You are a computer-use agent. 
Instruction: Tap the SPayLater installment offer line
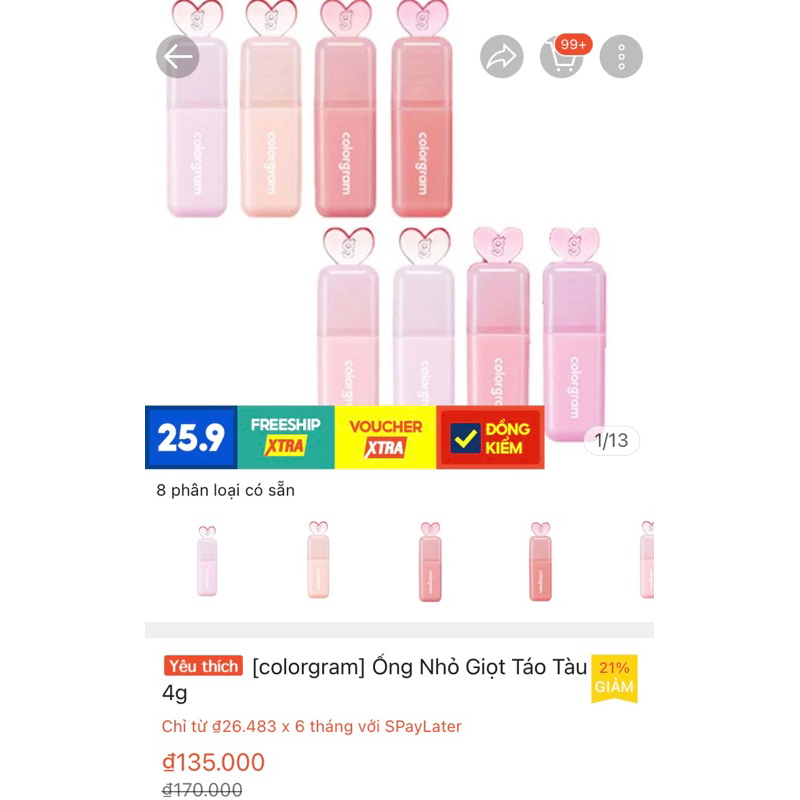[312, 727]
